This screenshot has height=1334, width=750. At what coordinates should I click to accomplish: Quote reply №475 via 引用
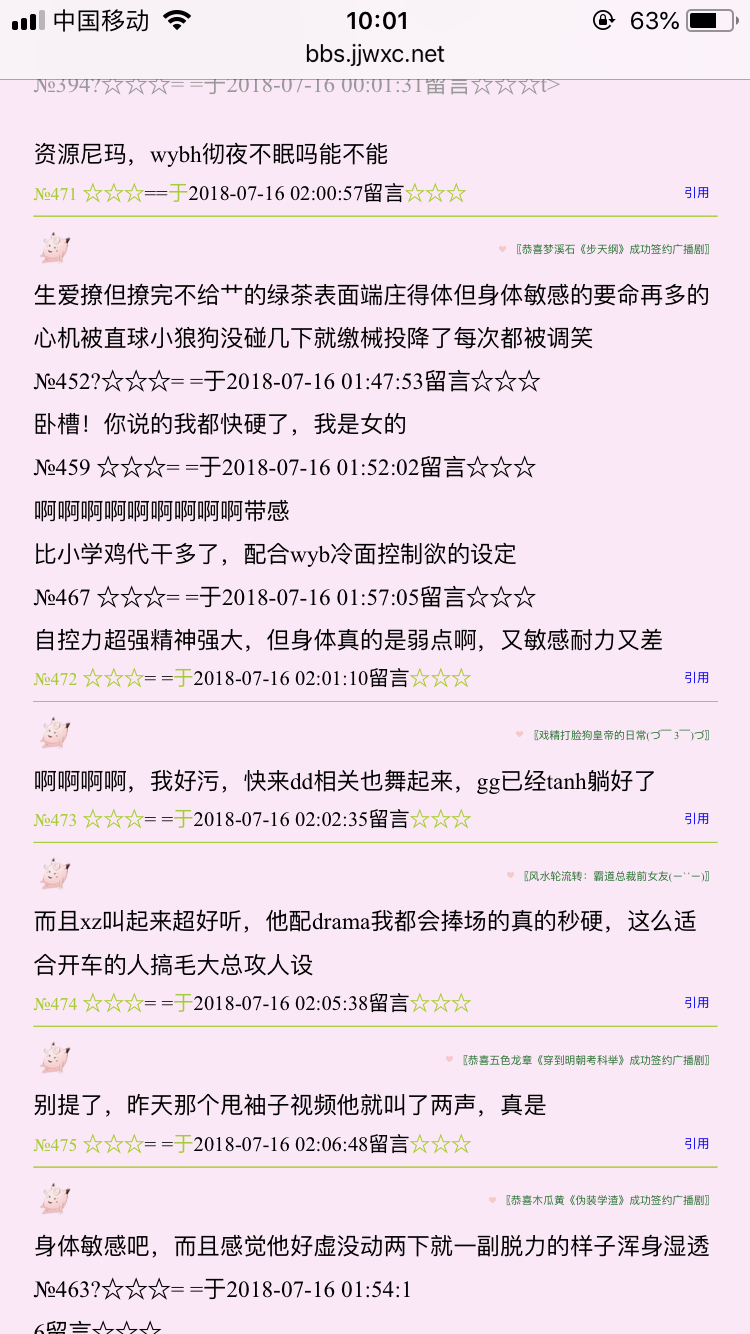tap(697, 1143)
